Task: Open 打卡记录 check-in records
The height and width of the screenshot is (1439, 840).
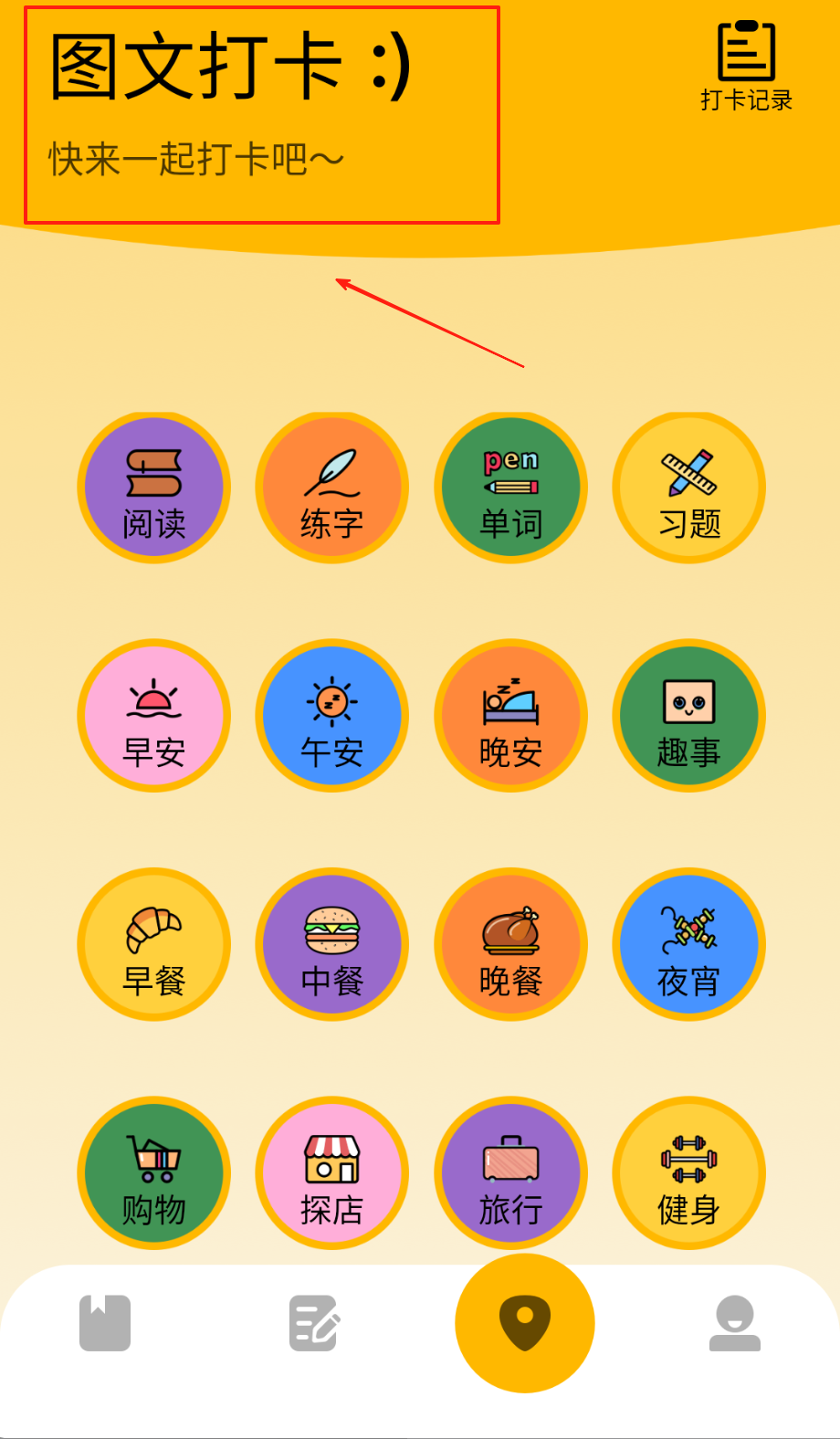Action: pos(746,67)
